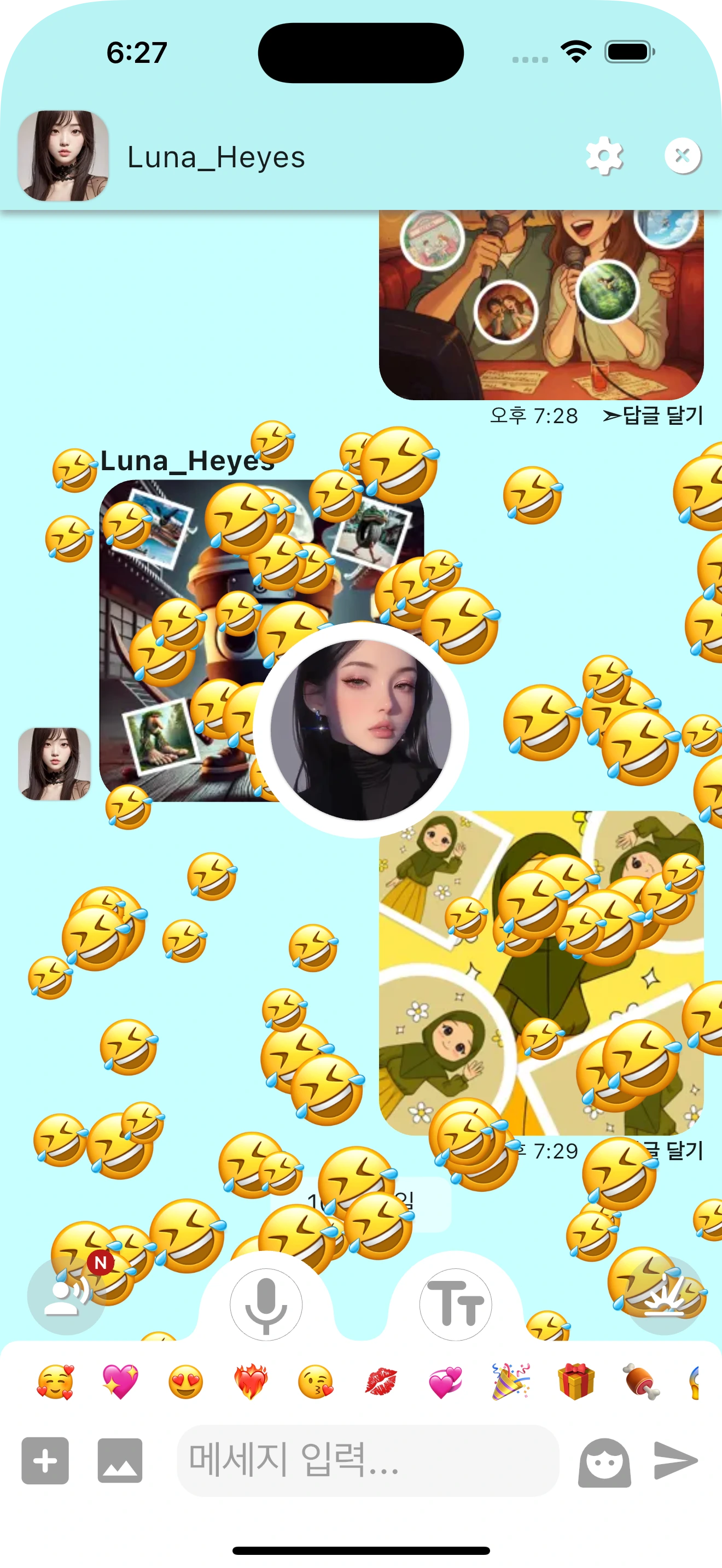
Task: Open the sticker face picker
Action: pyautogui.click(x=604, y=1462)
